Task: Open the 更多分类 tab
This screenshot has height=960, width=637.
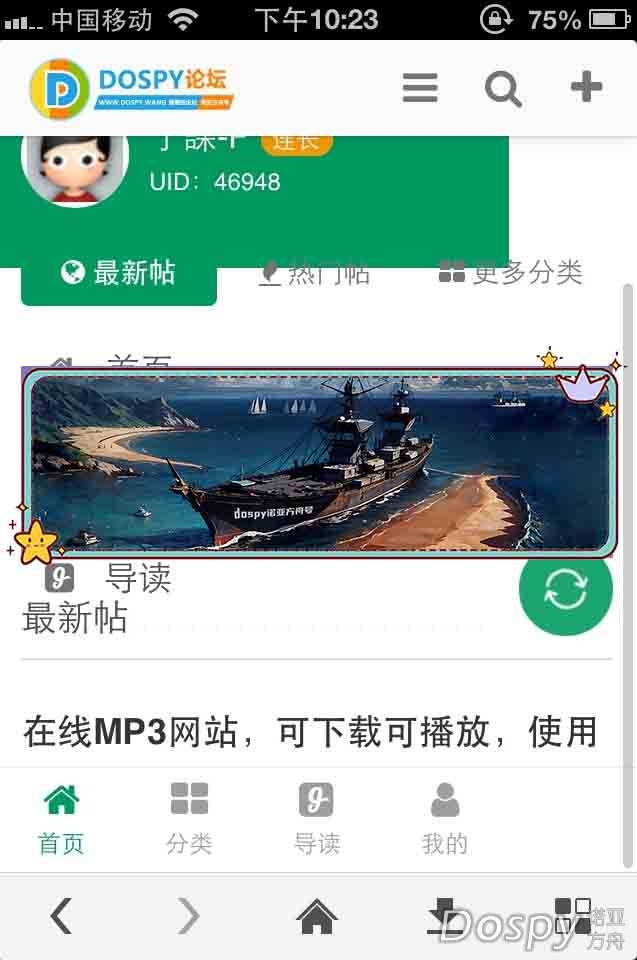Action: pos(511,272)
